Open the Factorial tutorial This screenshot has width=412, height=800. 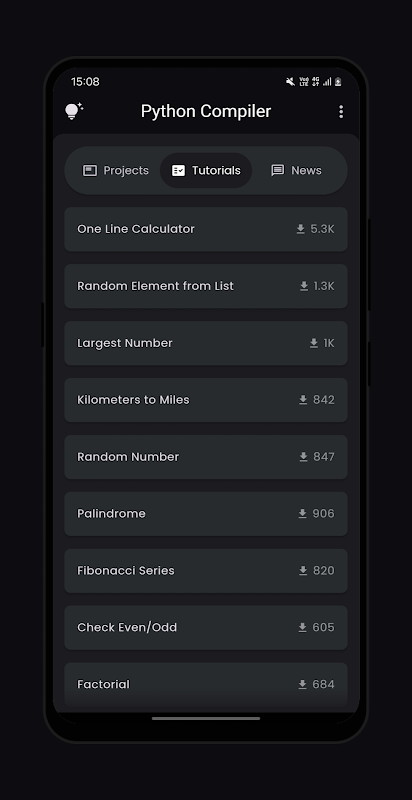[x=206, y=684]
